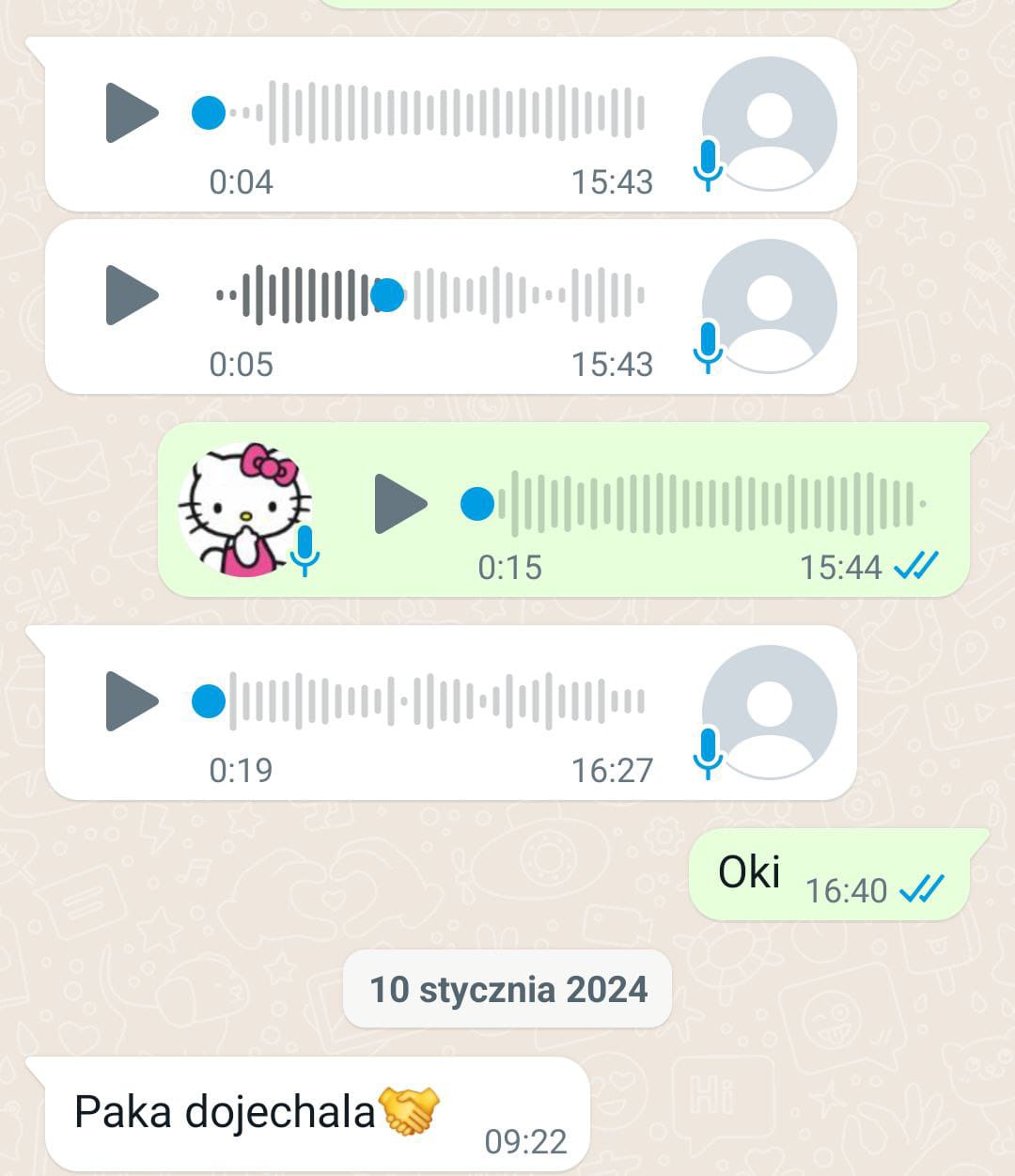Viewport: 1015px width, 1176px height.
Task: Seek within the 0:05 voice message waveform
Action: (x=517, y=295)
